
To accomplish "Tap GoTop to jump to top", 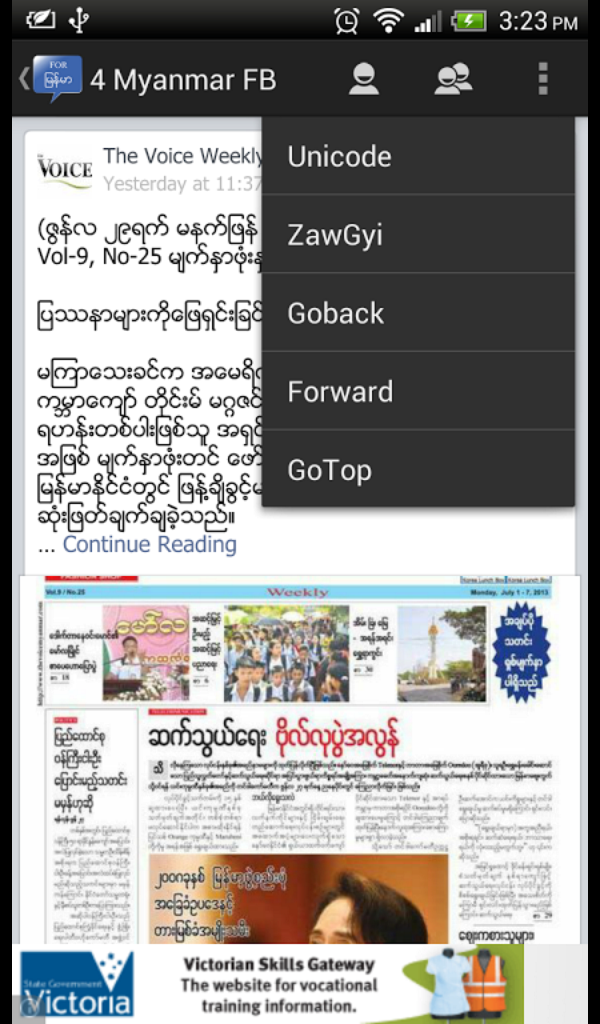I will pos(418,469).
